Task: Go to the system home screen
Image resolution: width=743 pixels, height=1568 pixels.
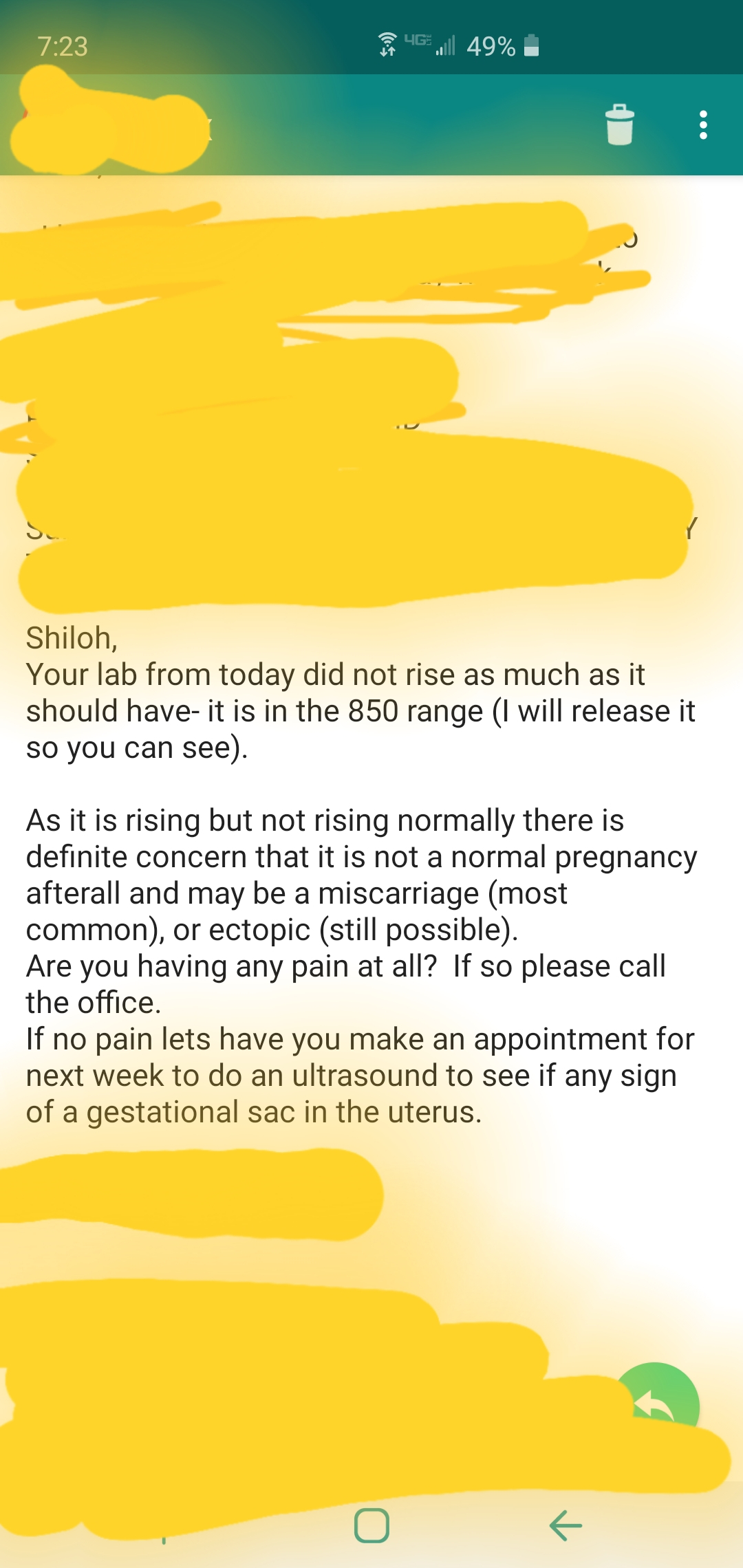Action: pyautogui.click(x=371, y=1525)
